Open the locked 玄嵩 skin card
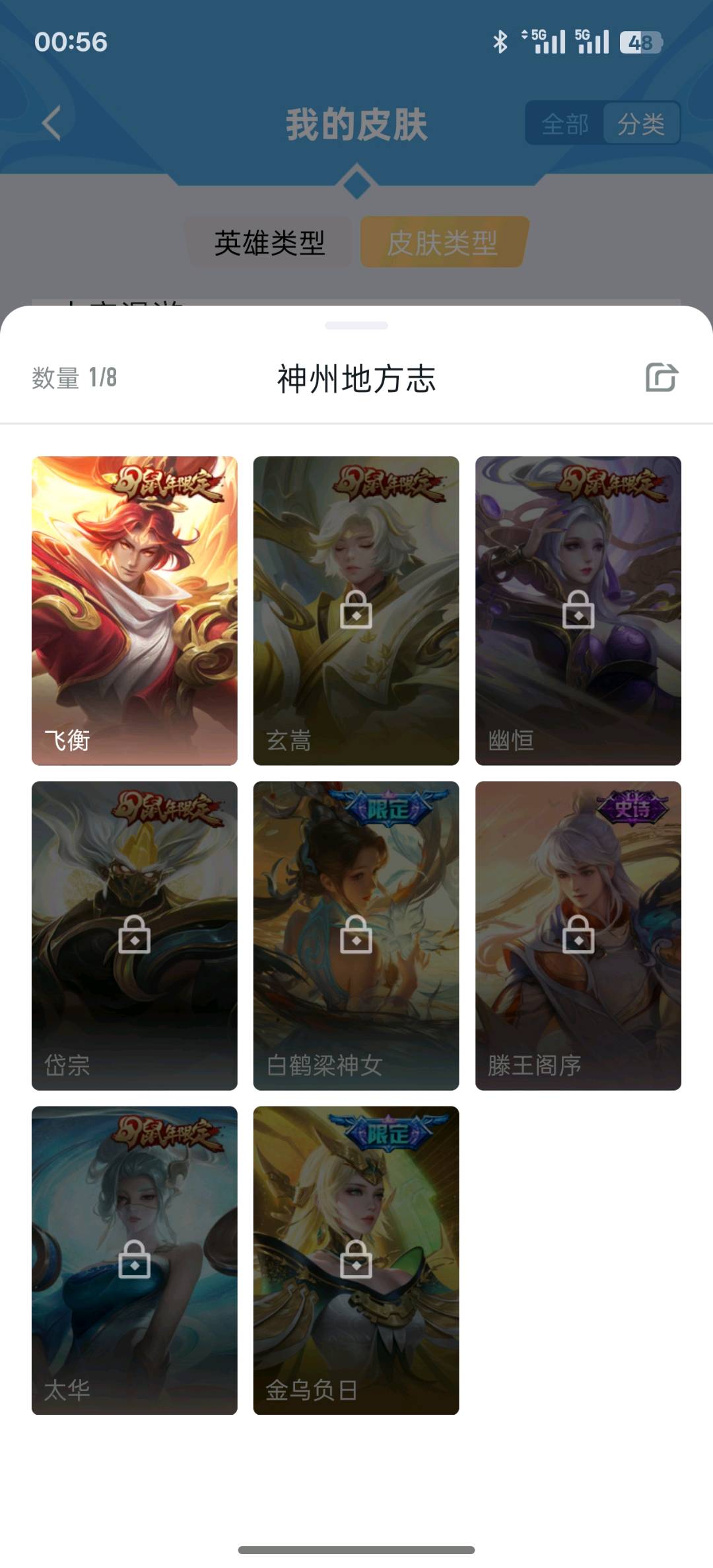 356,610
